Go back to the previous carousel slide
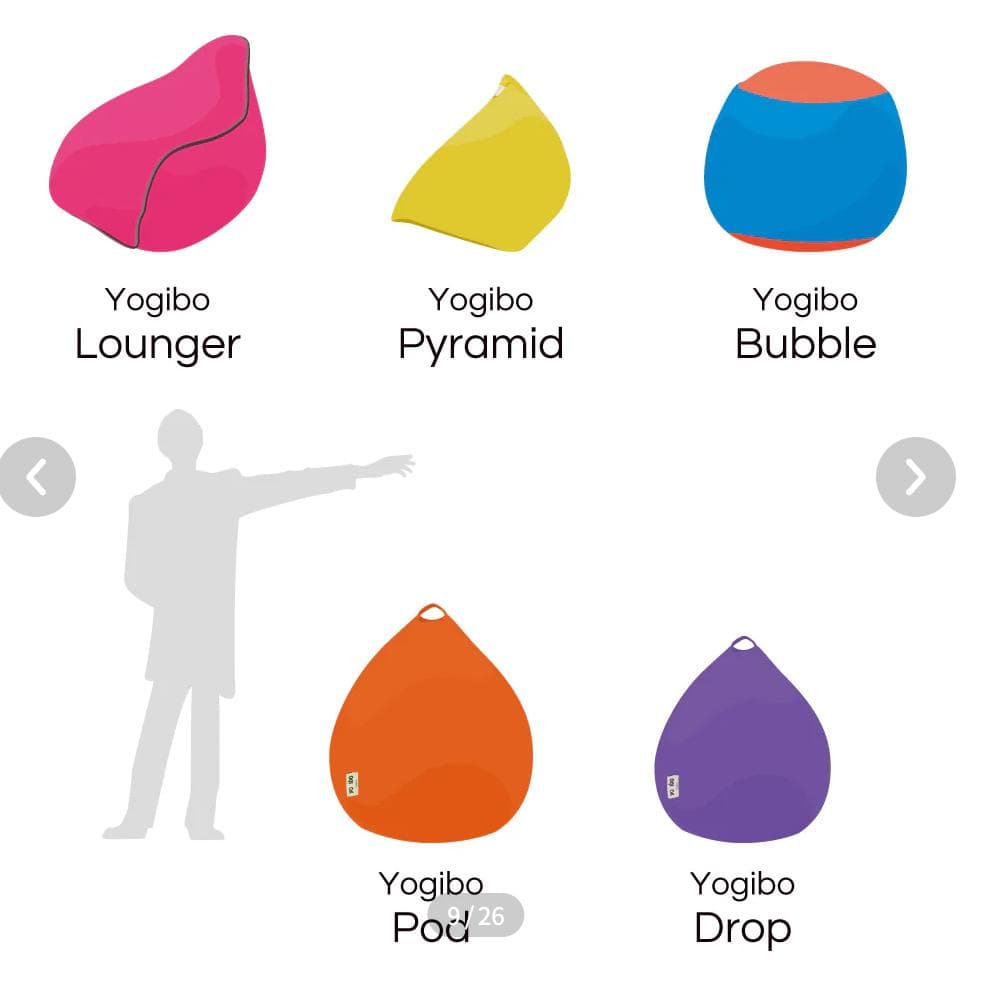Image resolution: width=990 pixels, height=1008 pixels. 38,478
